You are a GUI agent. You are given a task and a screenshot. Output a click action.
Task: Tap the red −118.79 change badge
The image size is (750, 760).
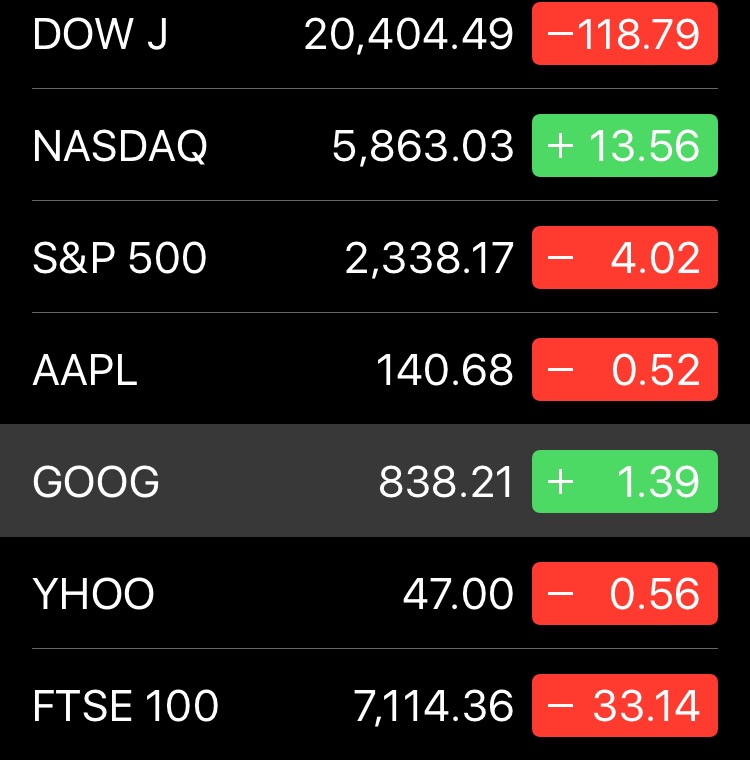624,34
